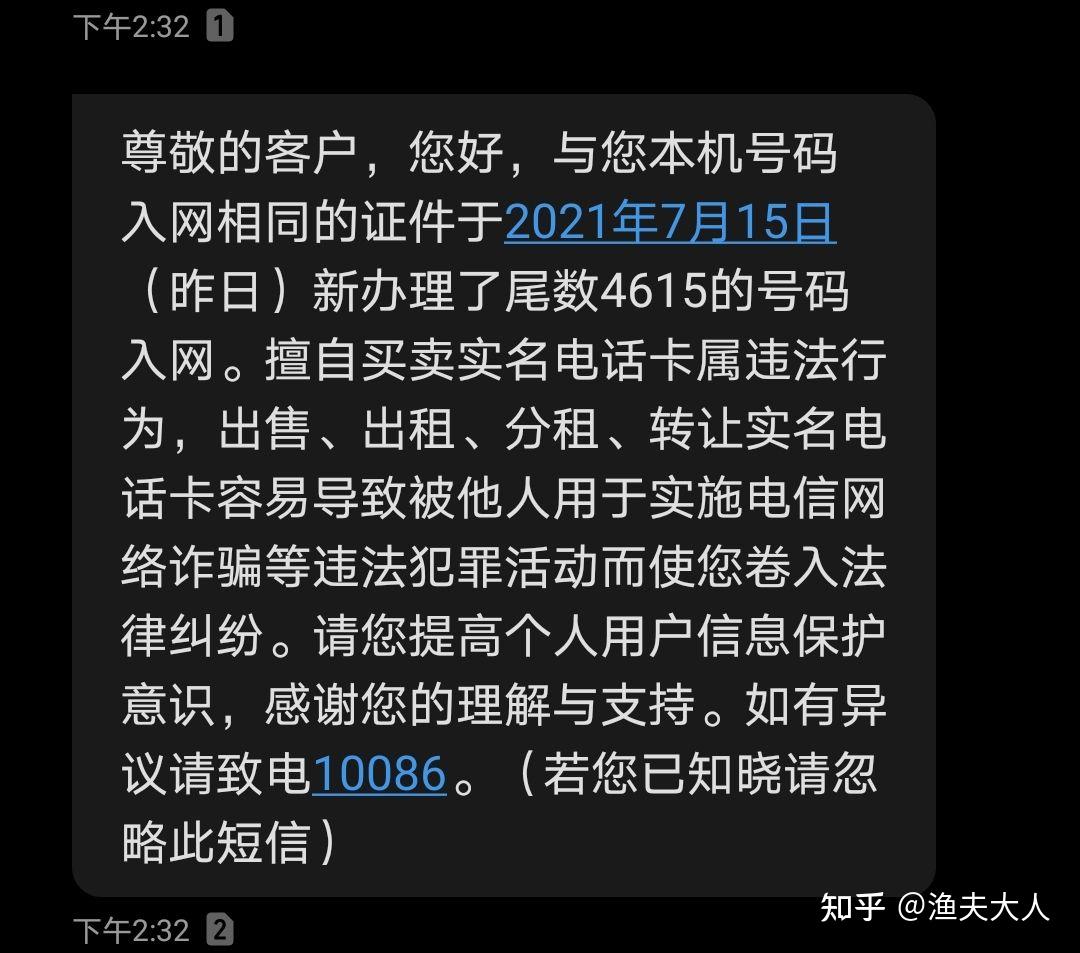Tap the 10086 phone number link
The width and height of the screenshot is (1080, 953).
pos(379,775)
